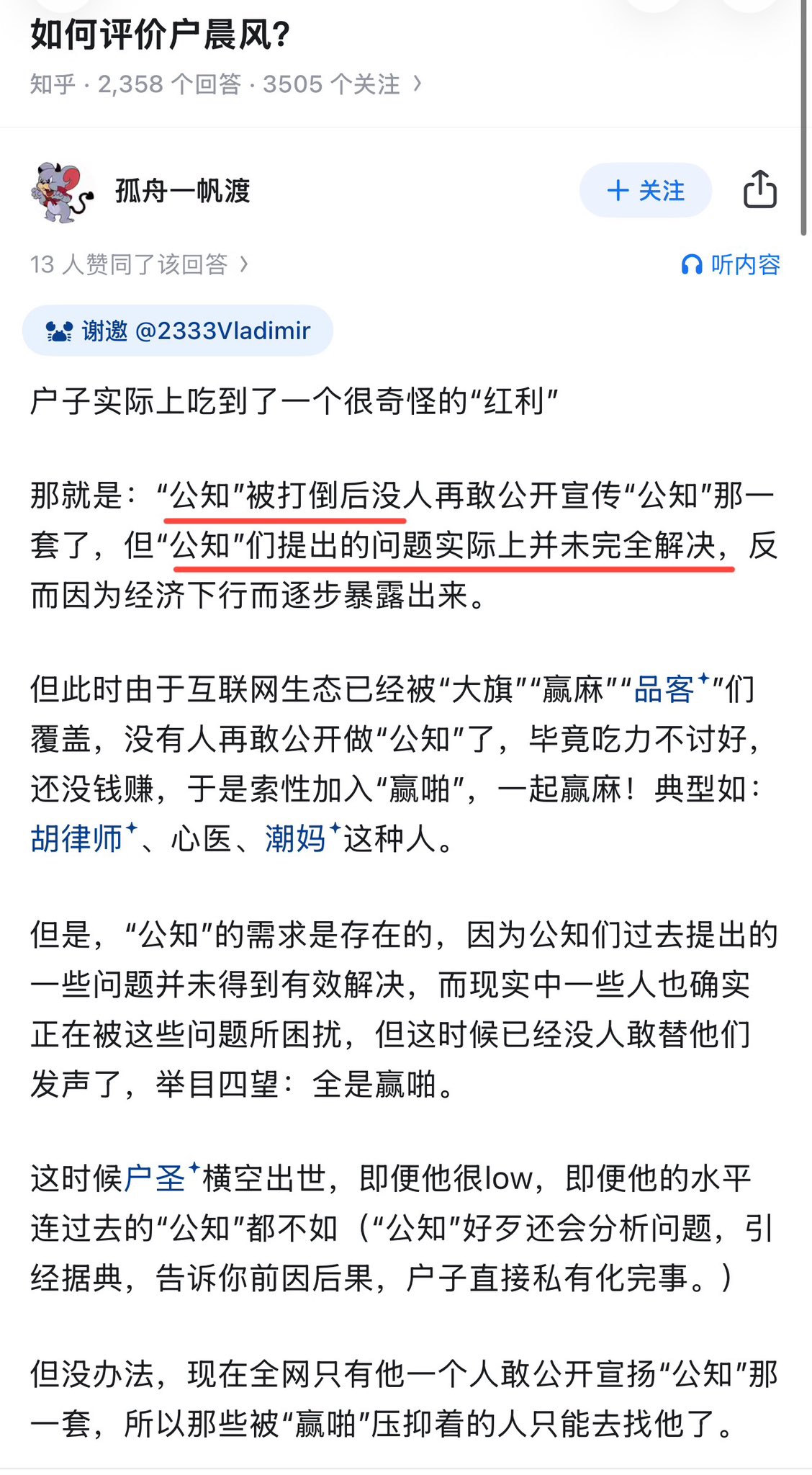
Task: Share this answer
Action: tap(759, 190)
